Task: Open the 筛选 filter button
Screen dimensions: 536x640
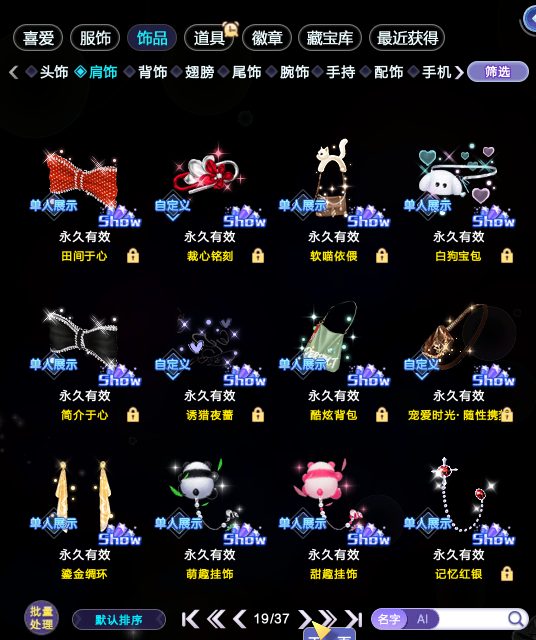Action: (x=498, y=72)
